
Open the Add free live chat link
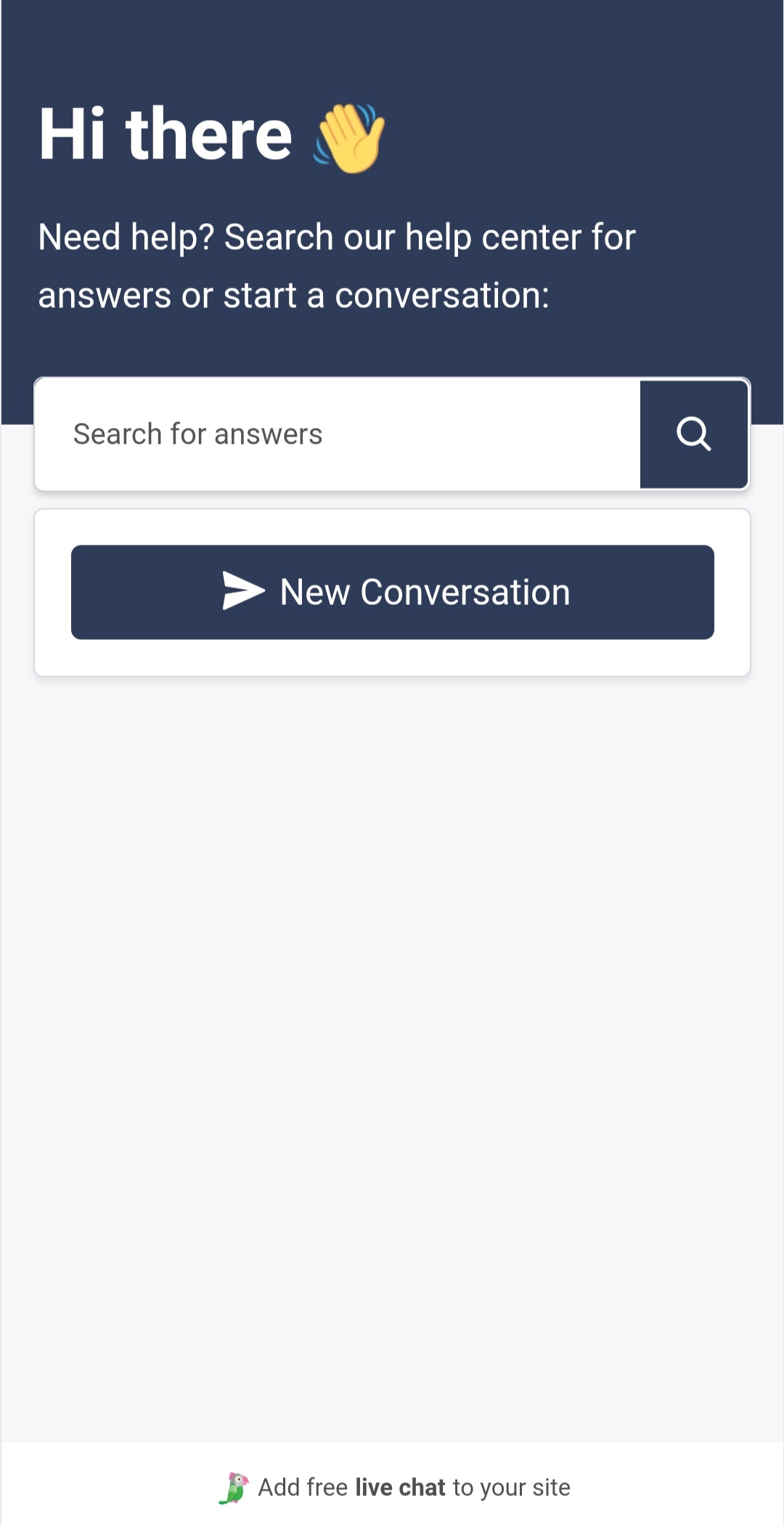click(x=396, y=1487)
